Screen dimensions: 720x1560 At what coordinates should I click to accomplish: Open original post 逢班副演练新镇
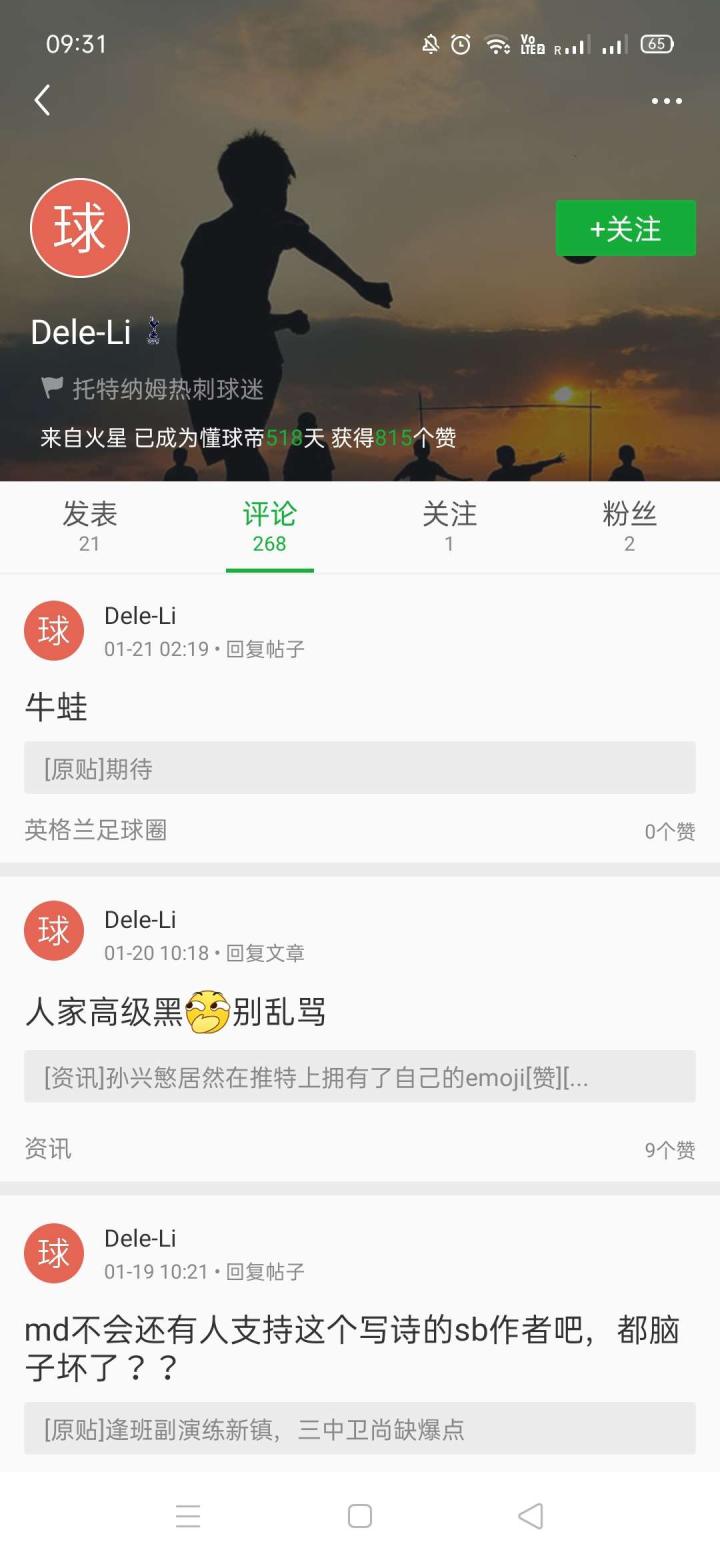pyautogui.click(x=360, y=1428)
